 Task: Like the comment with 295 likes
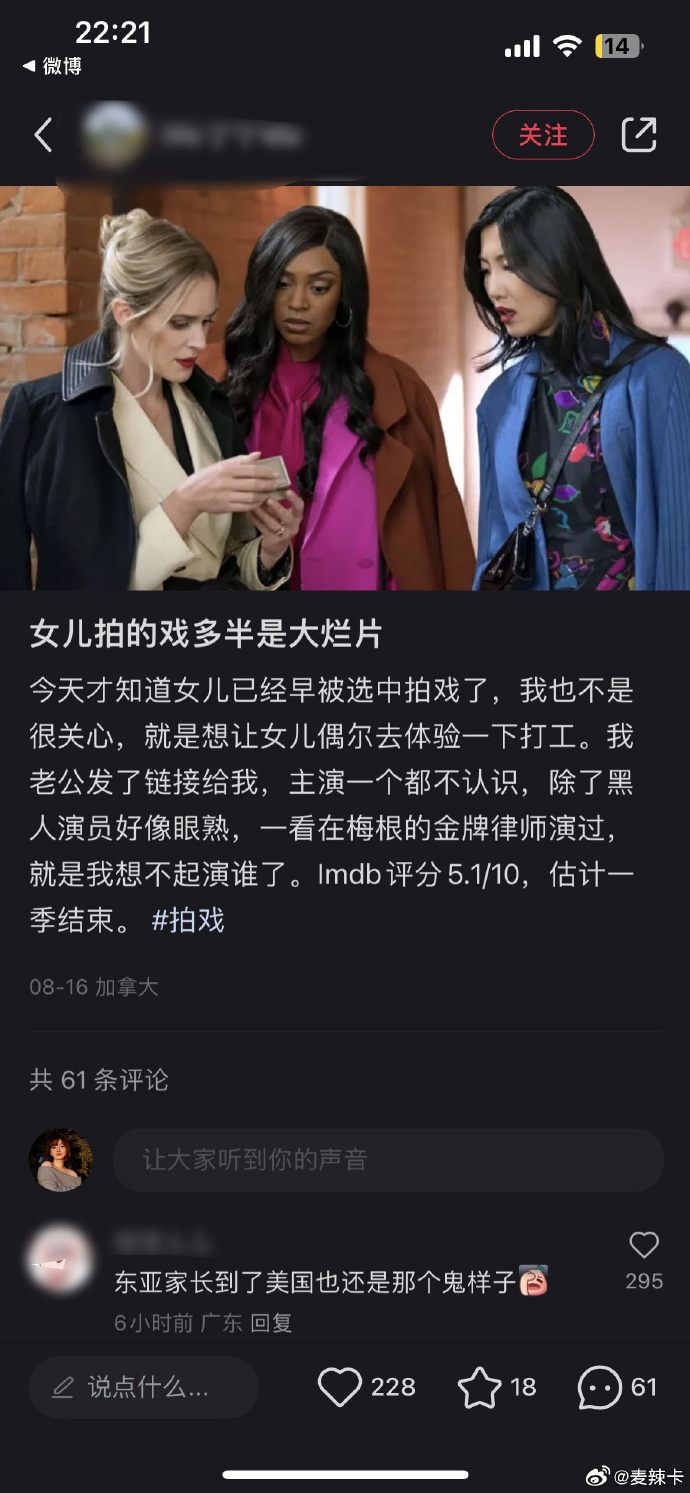644,1246
